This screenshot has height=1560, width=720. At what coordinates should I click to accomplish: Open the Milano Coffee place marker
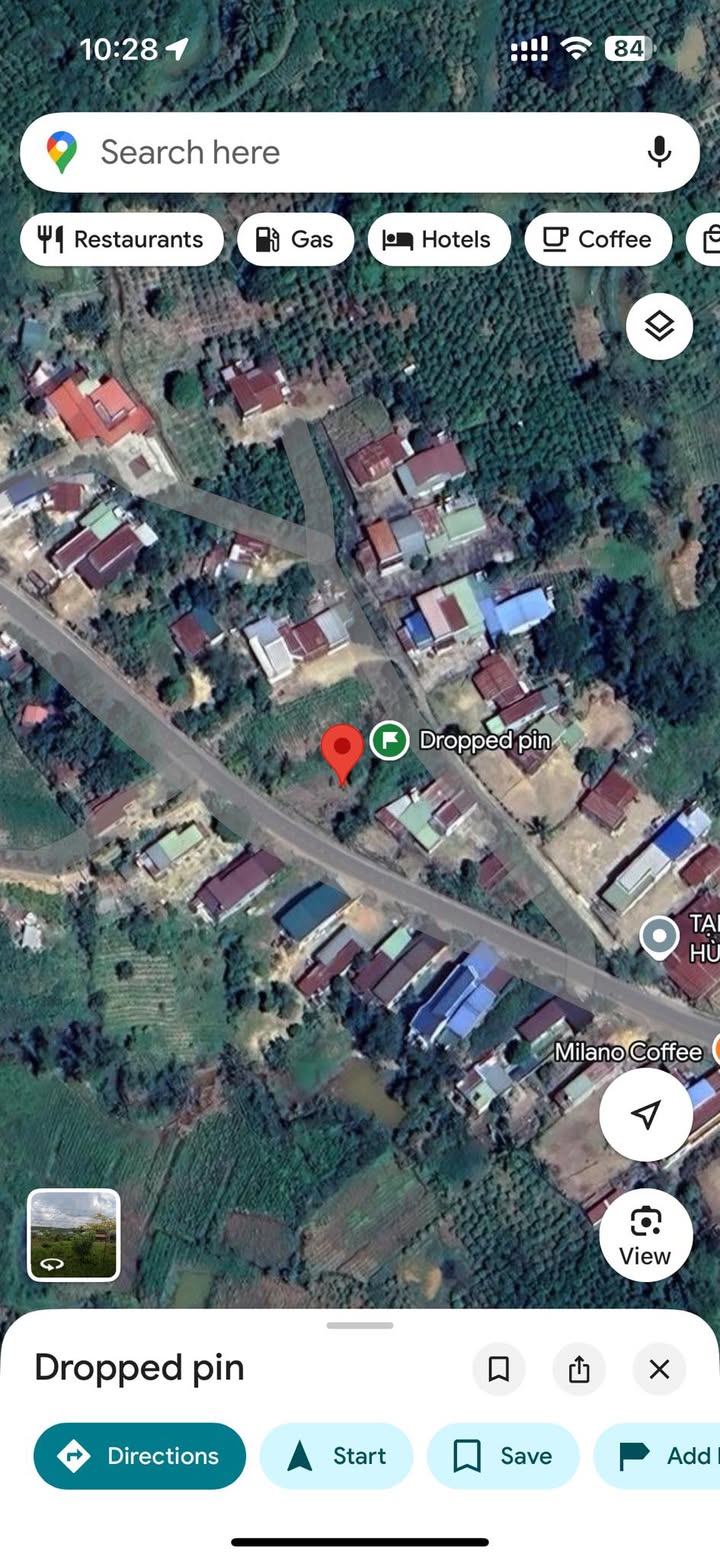pyautogui.click(x=628, y=1052)
